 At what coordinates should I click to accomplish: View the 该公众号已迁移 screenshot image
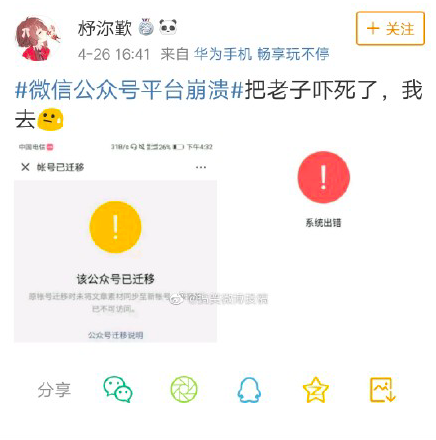[x=115, y=241]
